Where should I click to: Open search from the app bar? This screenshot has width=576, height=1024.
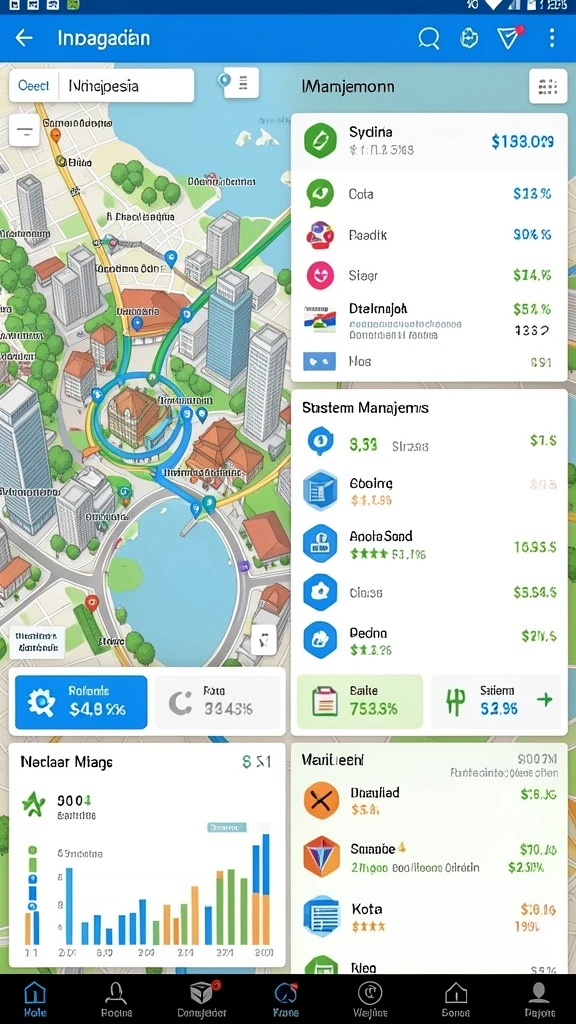tap(428, 39)
